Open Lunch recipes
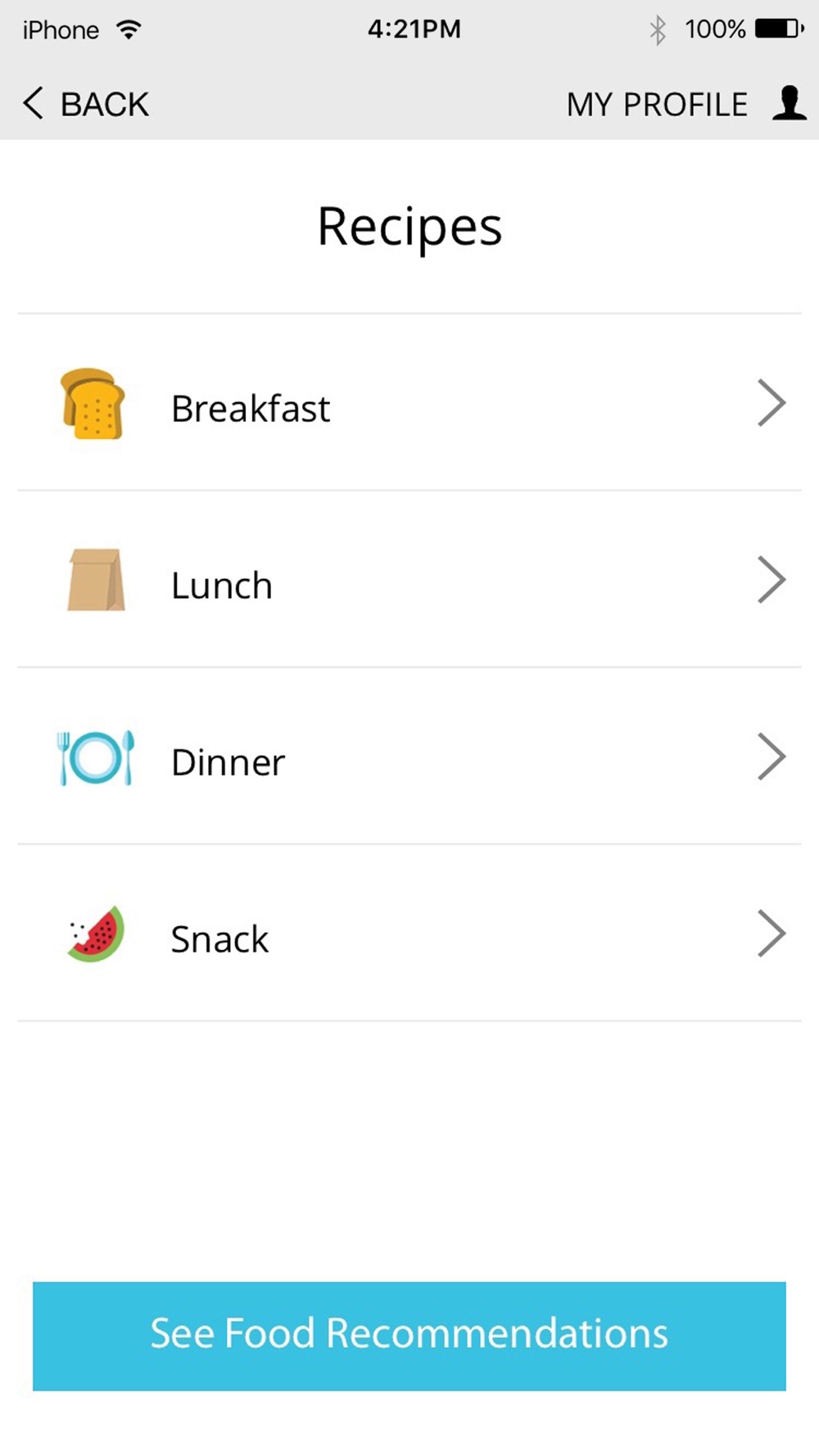The image size is (819, 1456). click(x=409, y=580)
